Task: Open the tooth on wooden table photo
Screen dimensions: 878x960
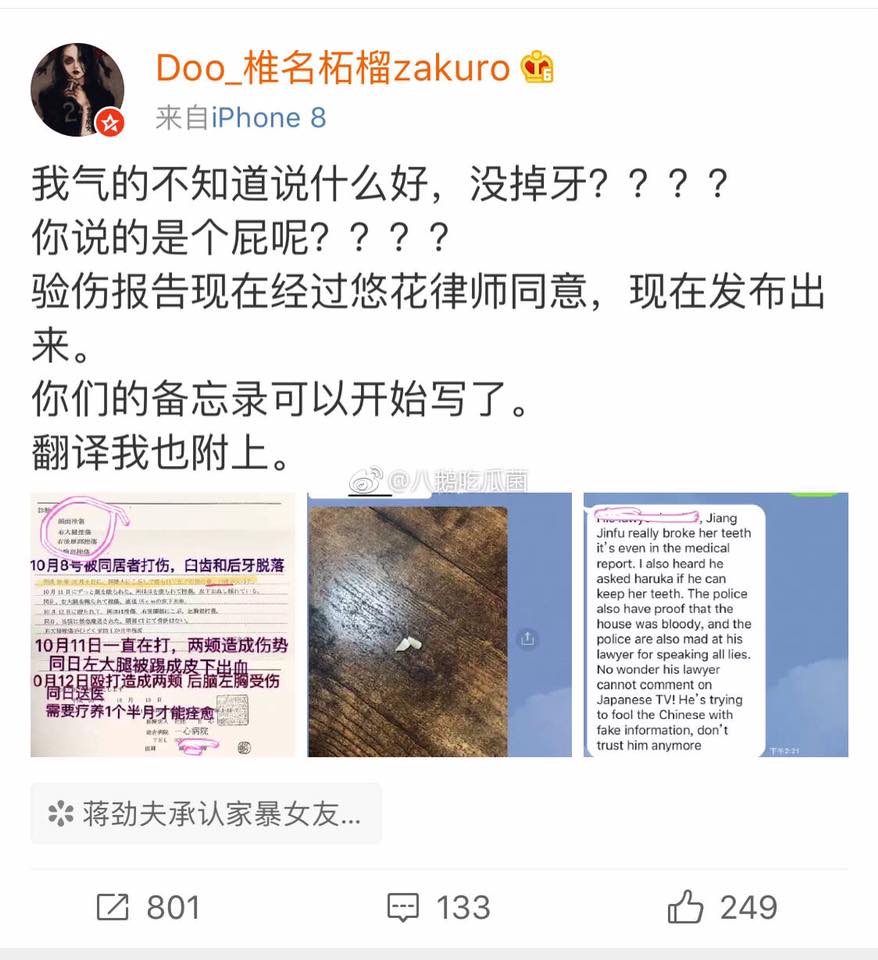Action: pyautogui.click(x=439, y=625)
